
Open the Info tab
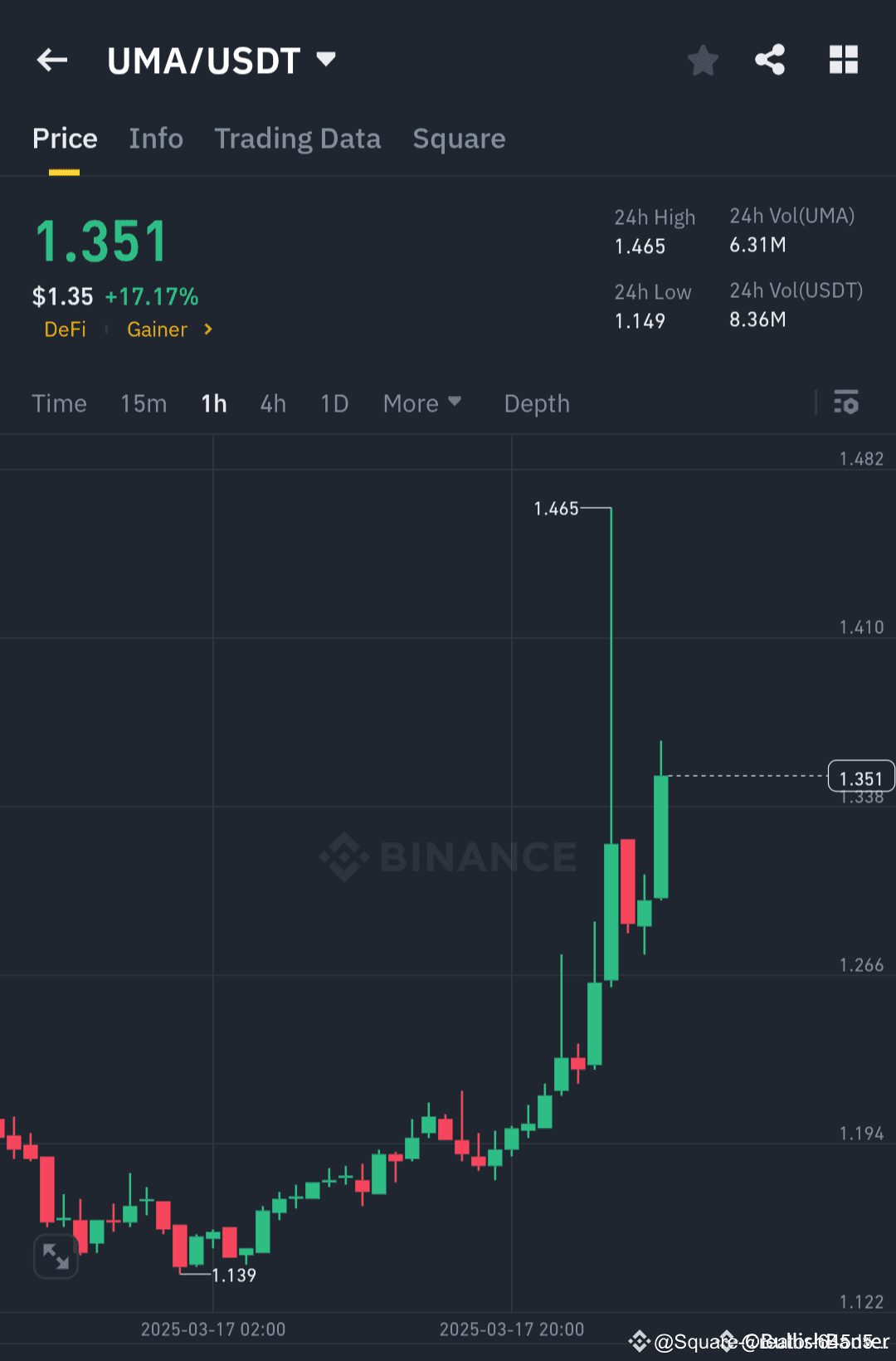156,139
